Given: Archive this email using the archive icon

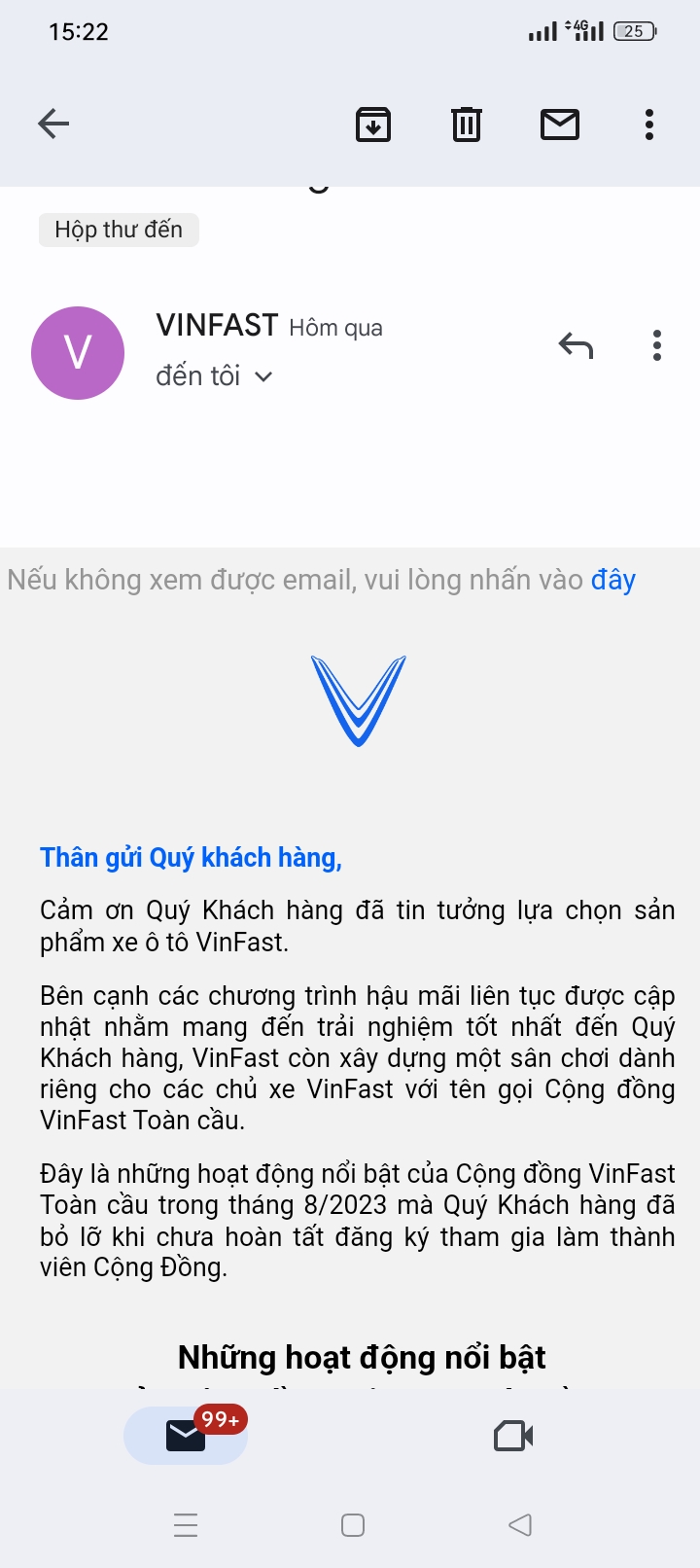Looking at the screenshot, I should point(372,125).
